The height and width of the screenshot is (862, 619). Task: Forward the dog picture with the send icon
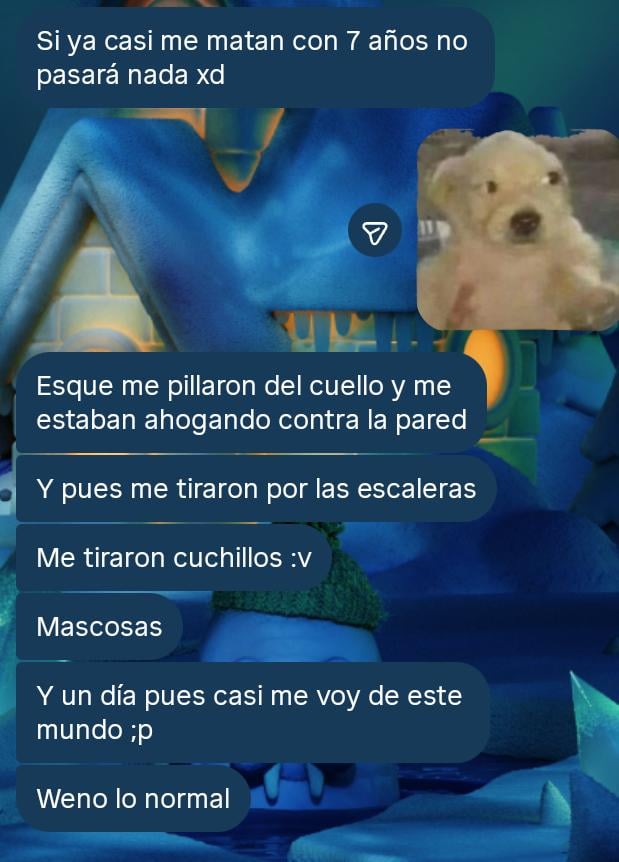coord(375,233)
